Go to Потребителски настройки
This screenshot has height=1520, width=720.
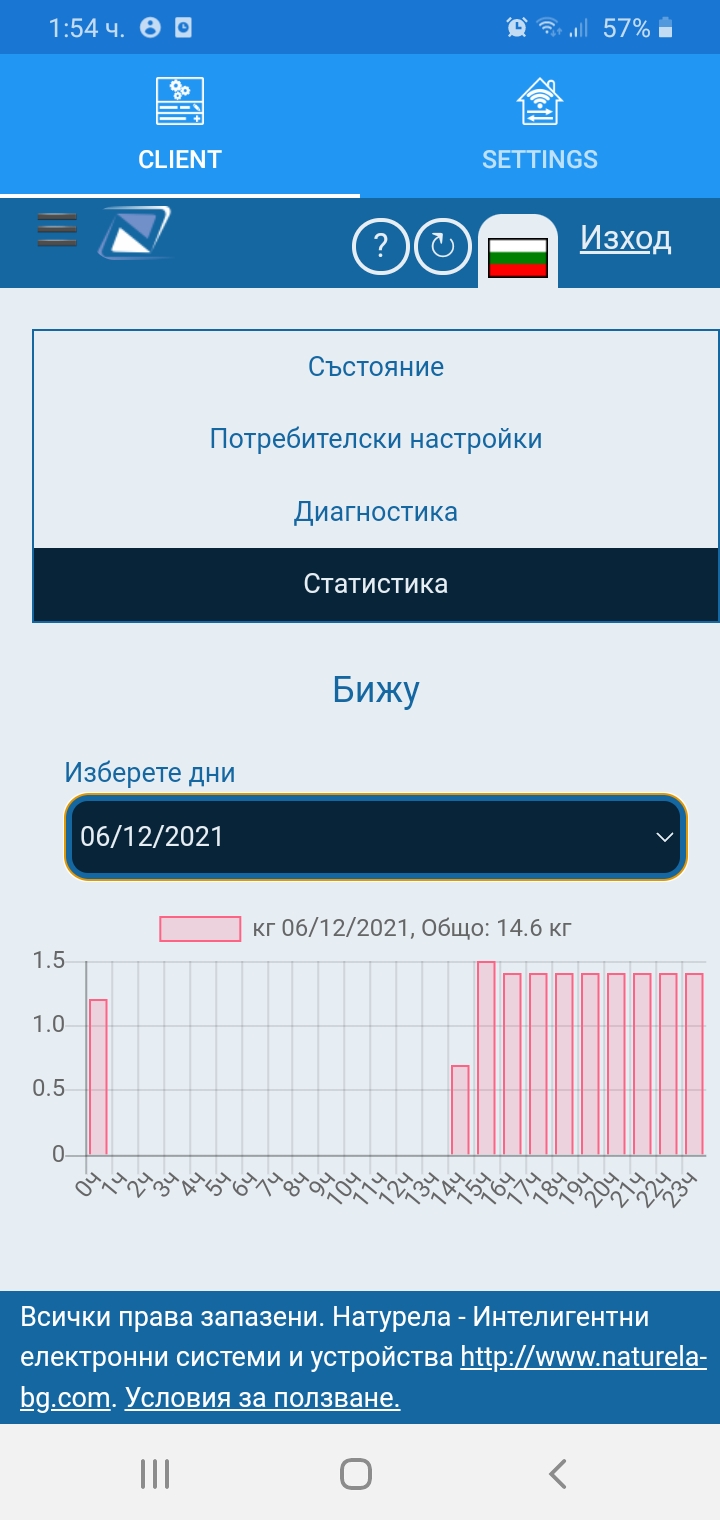coord(376,439)
